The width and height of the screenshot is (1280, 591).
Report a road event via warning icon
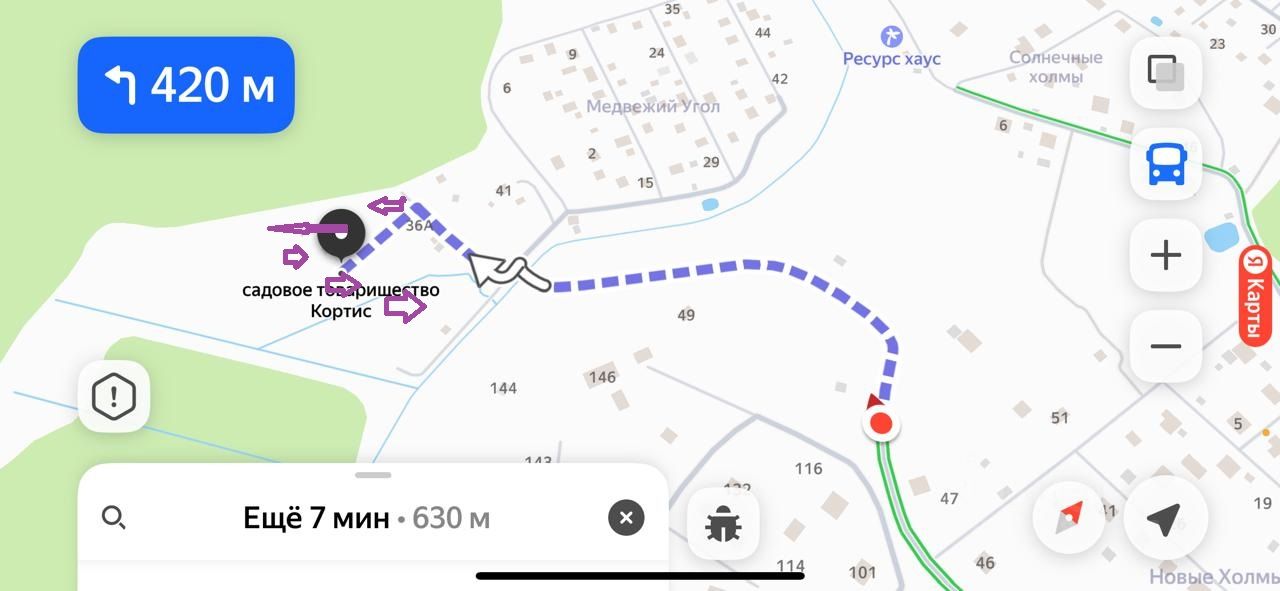point(114,397)
